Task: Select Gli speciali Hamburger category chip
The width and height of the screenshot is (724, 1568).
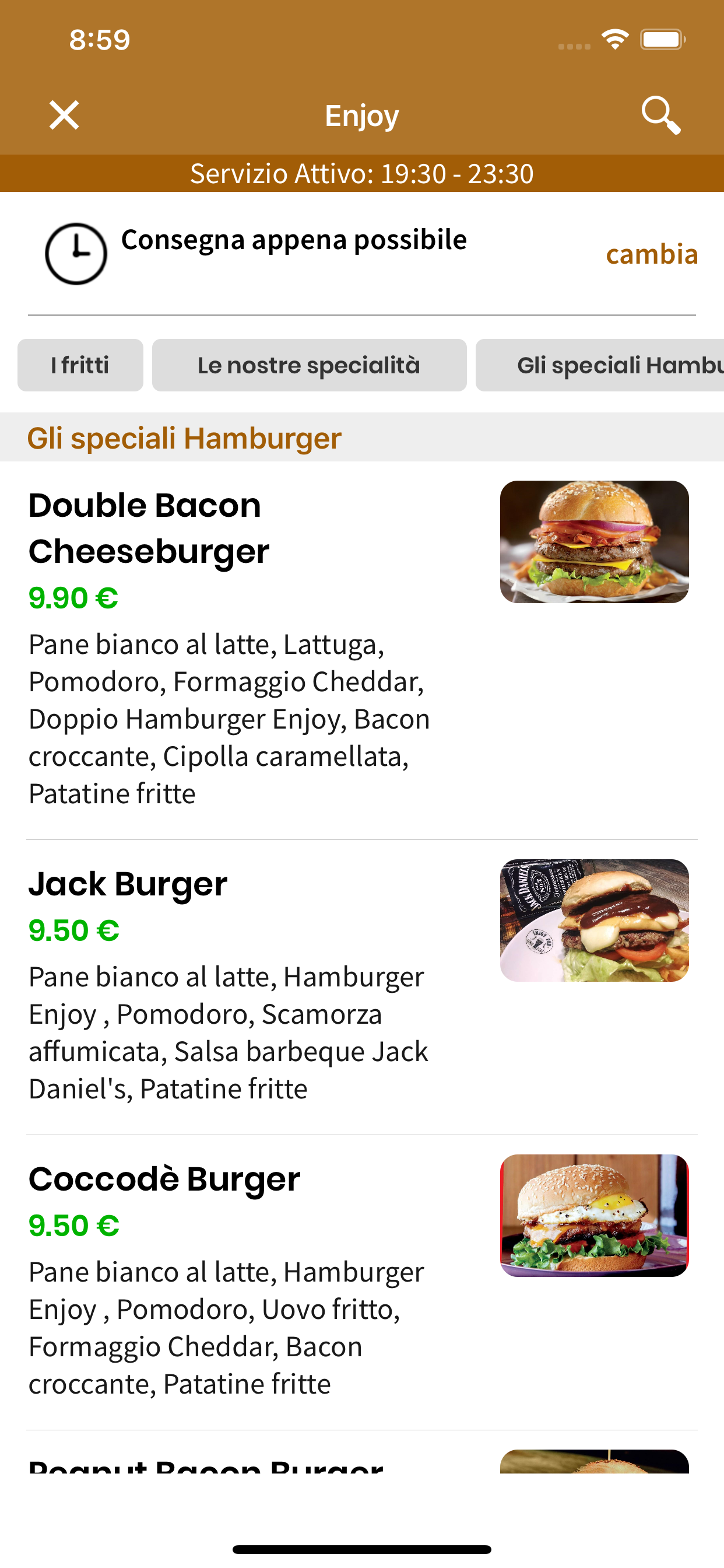Action: coord(600,365)
